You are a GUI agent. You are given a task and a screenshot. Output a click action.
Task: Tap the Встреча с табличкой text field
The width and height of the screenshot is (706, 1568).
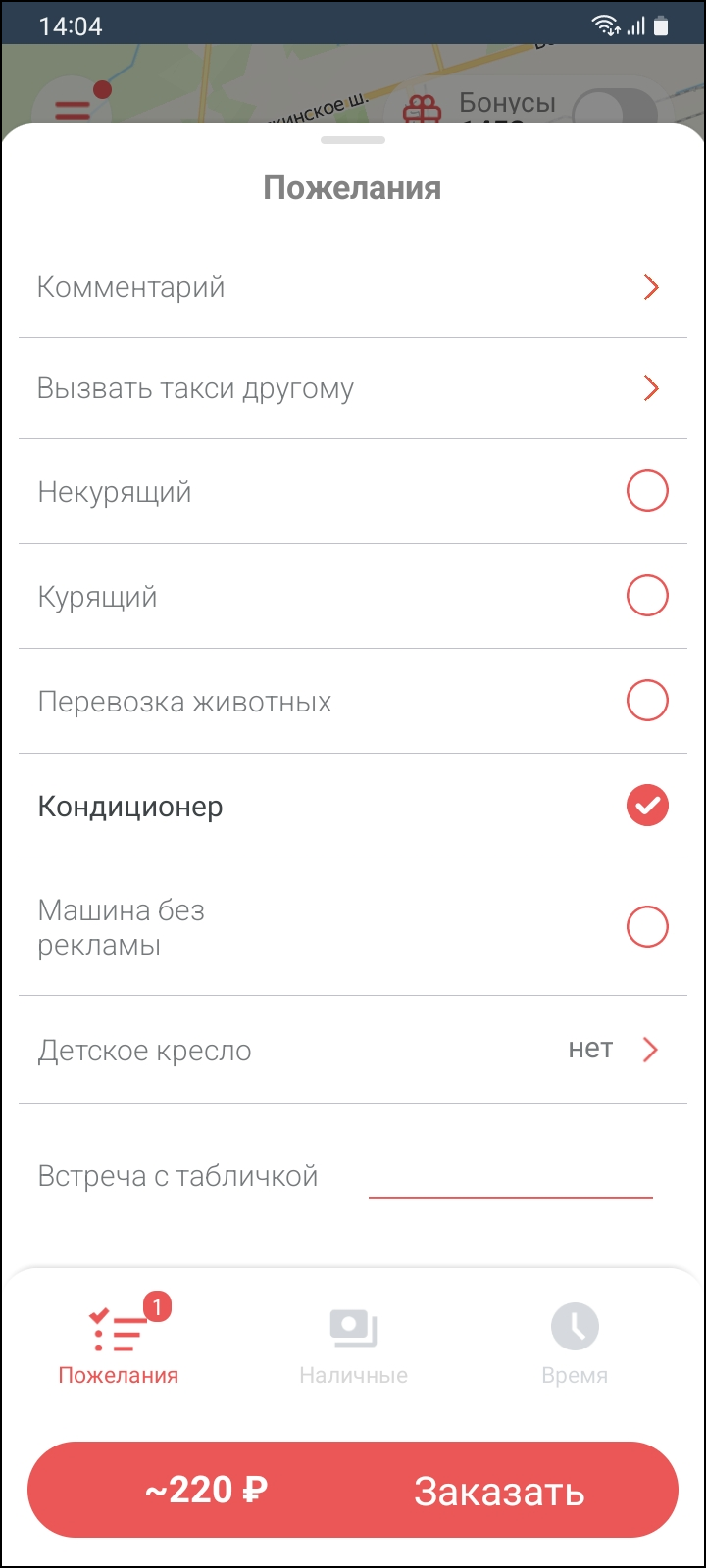(x=510, y=1176)
